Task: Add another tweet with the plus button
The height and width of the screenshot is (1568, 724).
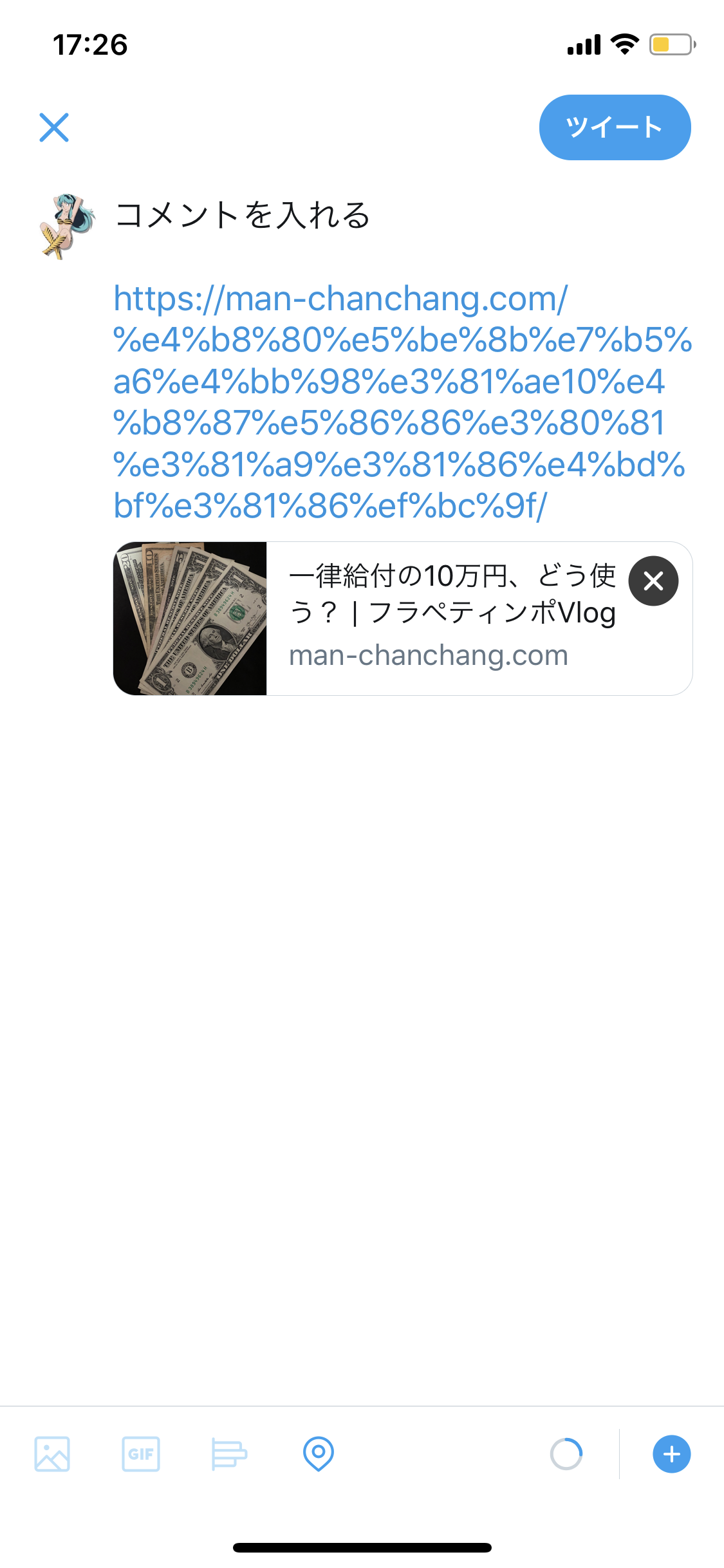Action: click(x=671, y=1453)
